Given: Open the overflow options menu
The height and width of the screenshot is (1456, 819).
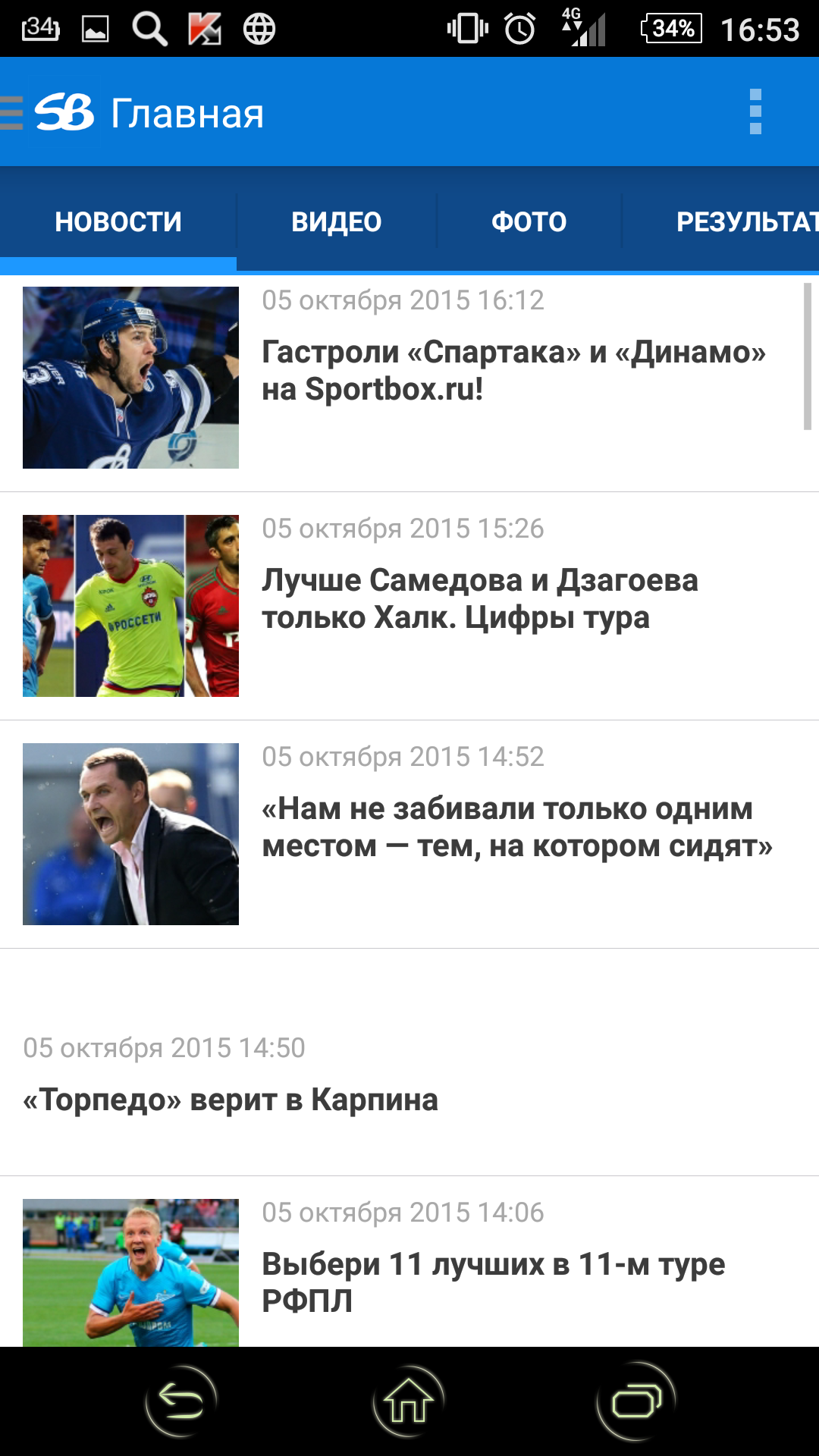Looking at the screenshot, I should 755,112.
